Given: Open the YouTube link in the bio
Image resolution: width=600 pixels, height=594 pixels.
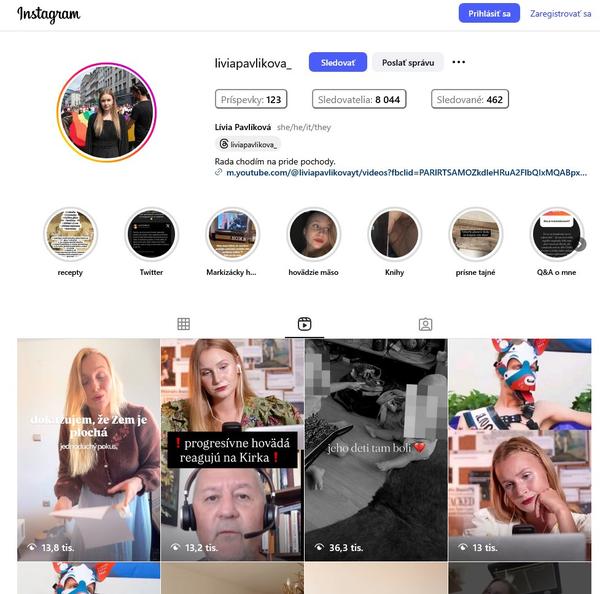Looking at the screenshot, I should 400,172.
